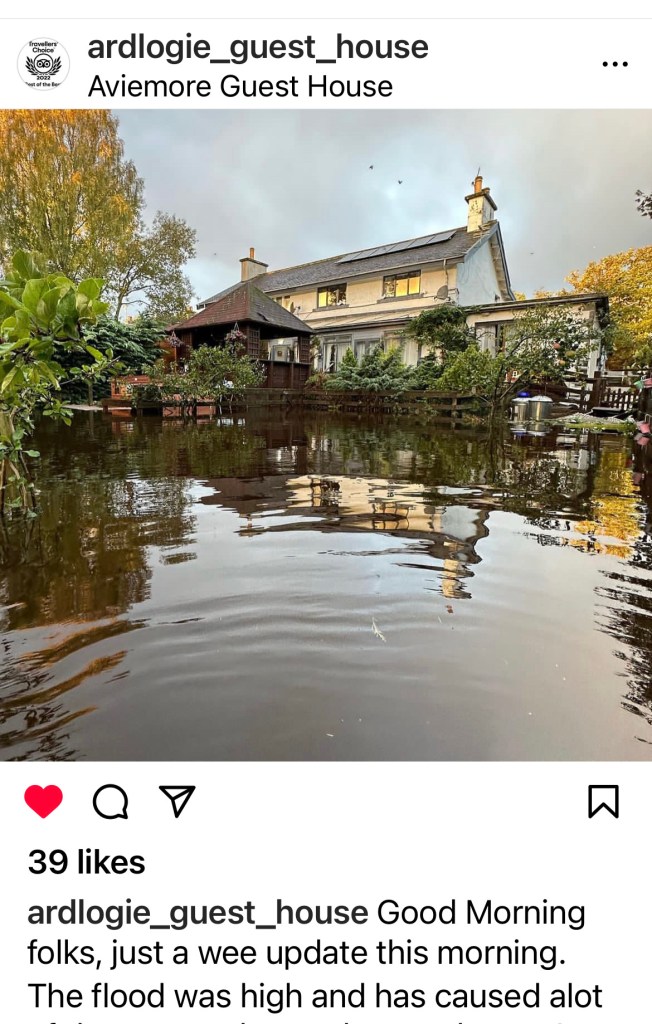Open the Aviemore Guest House location
The width and height of the screenshot is (652, 1024).
[x=240, y=87]
